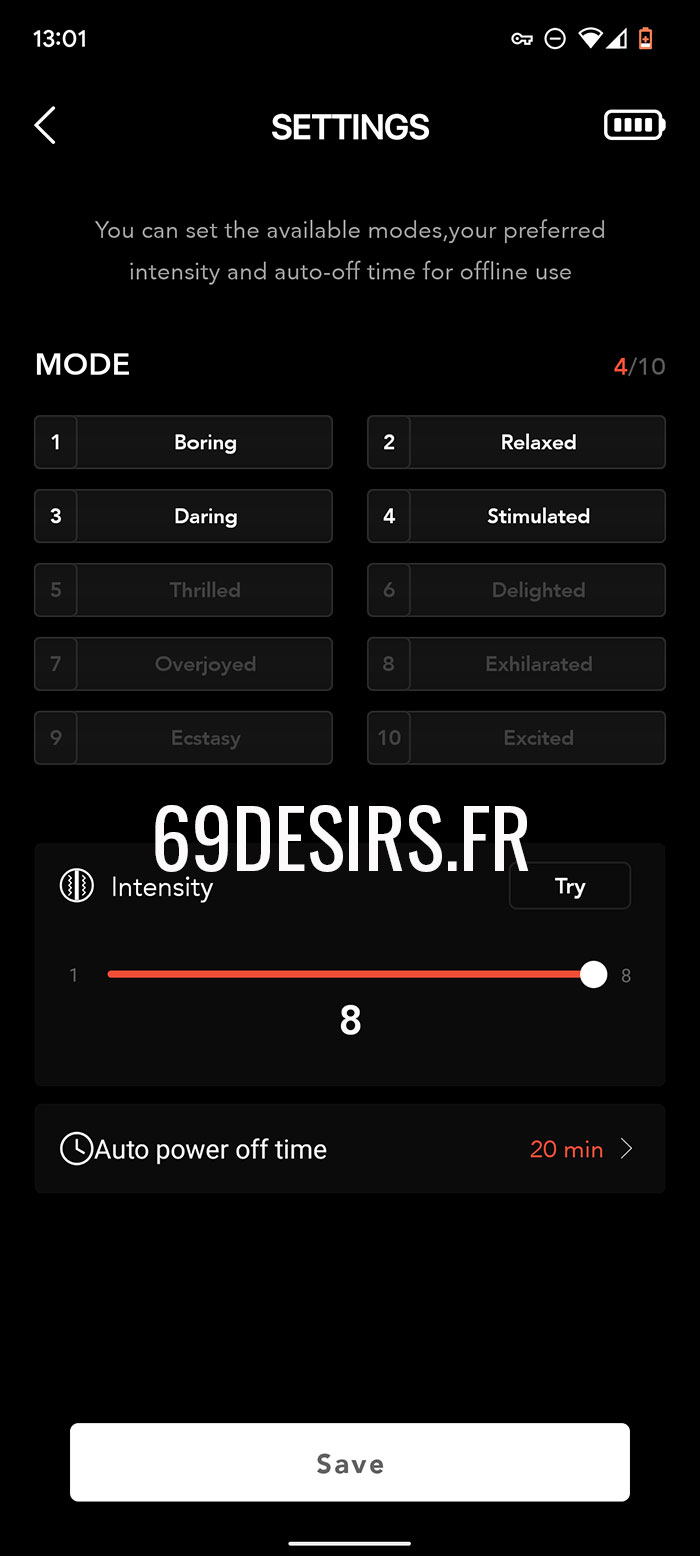The height and width of the screenshot is (1556, 700).
Task: Save the settings
Action: point(350,1463)
